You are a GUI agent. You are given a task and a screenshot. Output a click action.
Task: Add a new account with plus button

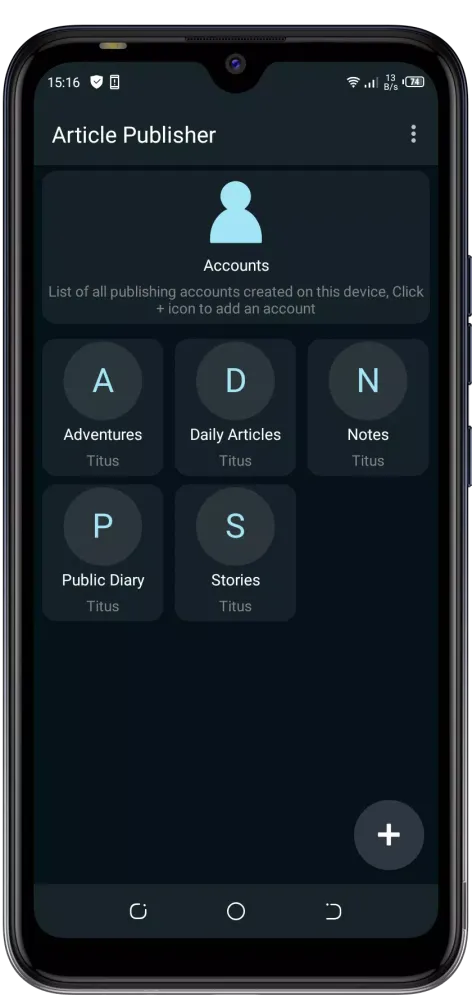pos(388,835)
